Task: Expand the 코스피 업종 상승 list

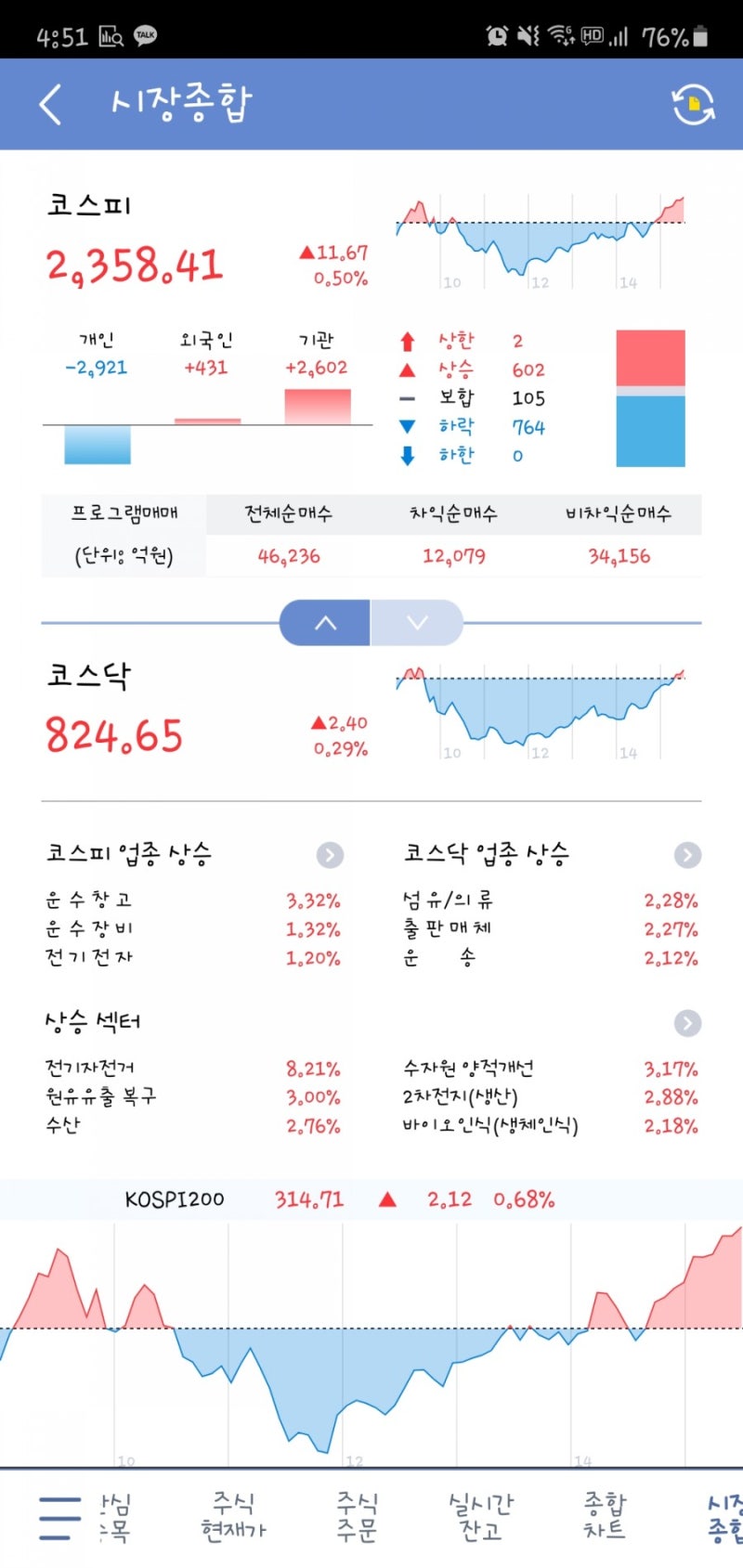Action: [x=330, y=853]
